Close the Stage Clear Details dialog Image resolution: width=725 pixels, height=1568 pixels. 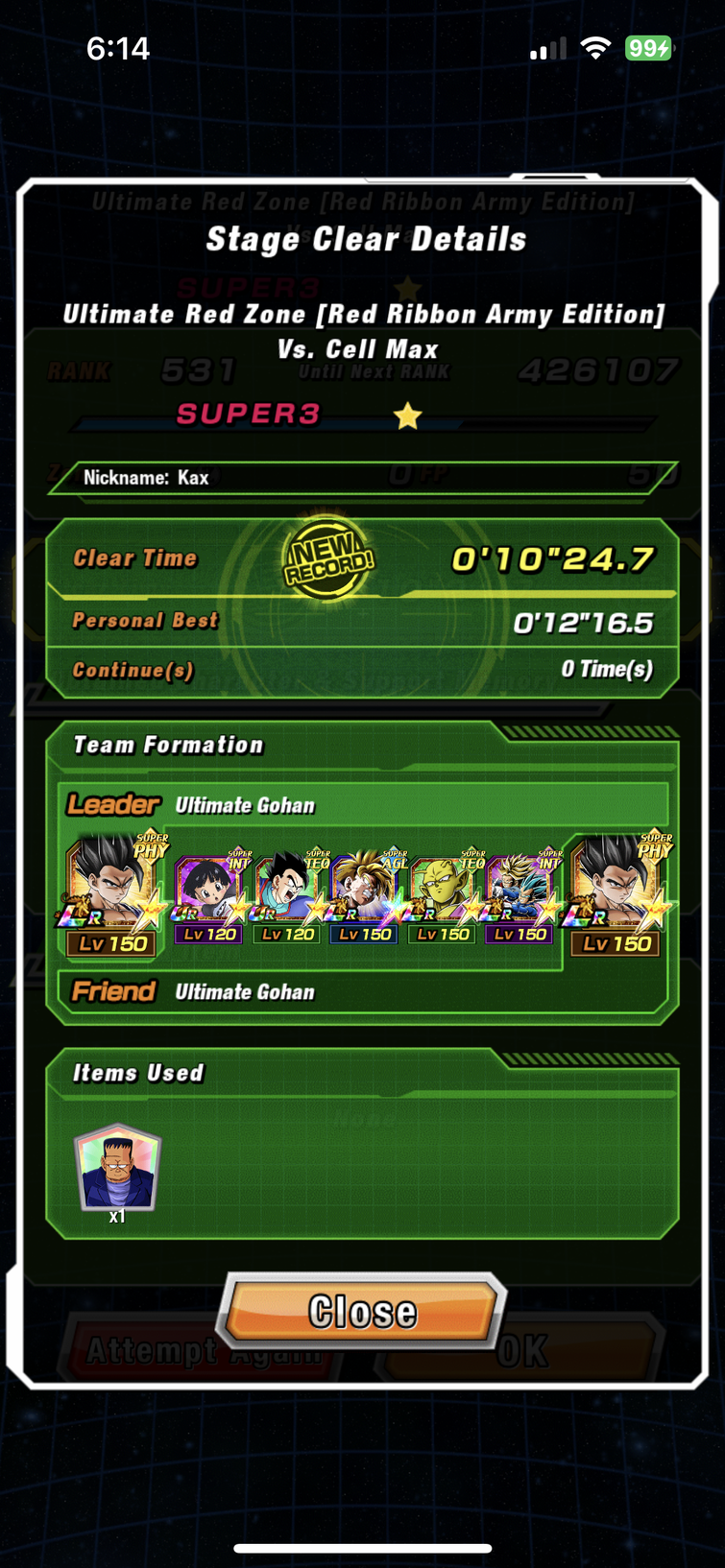click(362, 1310)
